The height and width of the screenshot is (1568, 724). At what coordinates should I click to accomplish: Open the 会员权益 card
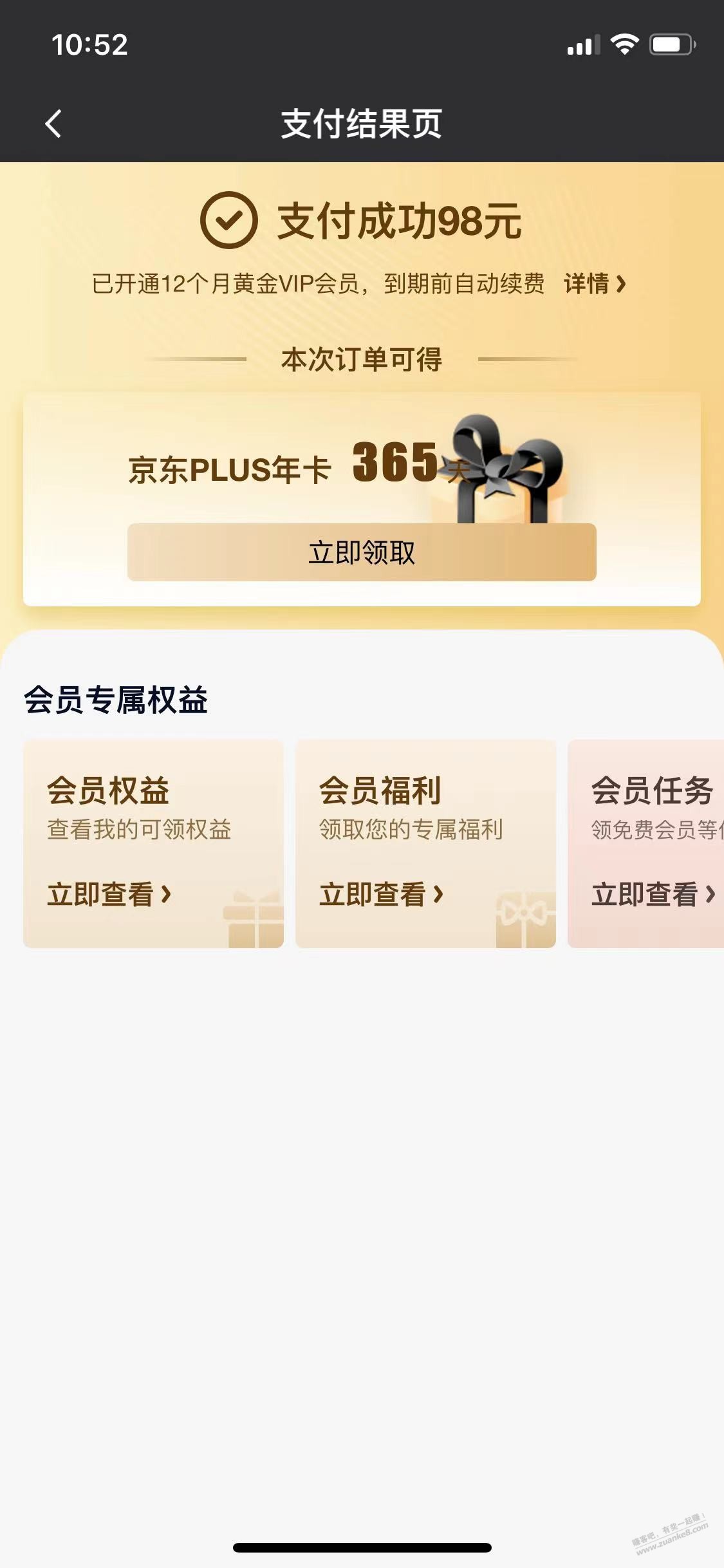[153, 843]
